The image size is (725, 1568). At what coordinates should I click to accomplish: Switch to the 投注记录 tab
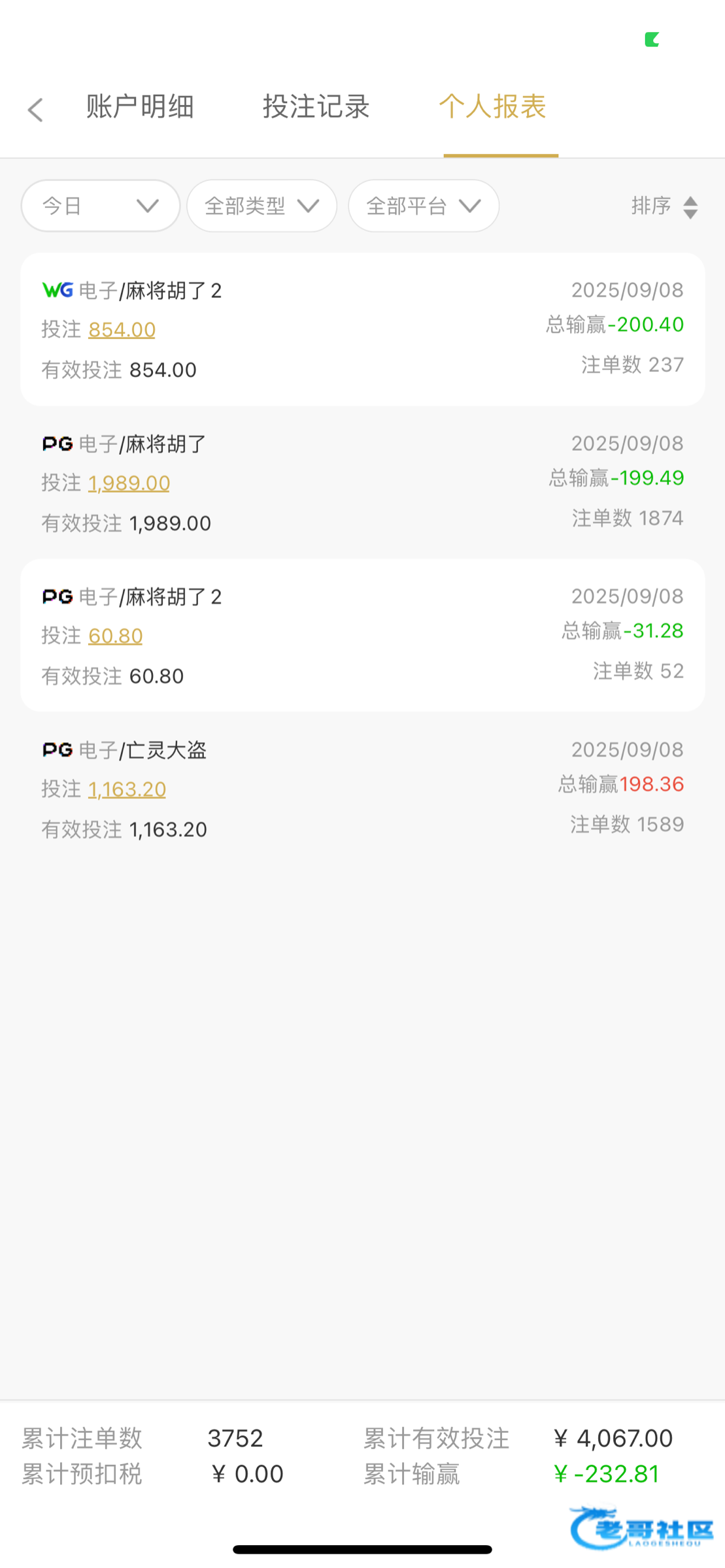click(316, 106)
